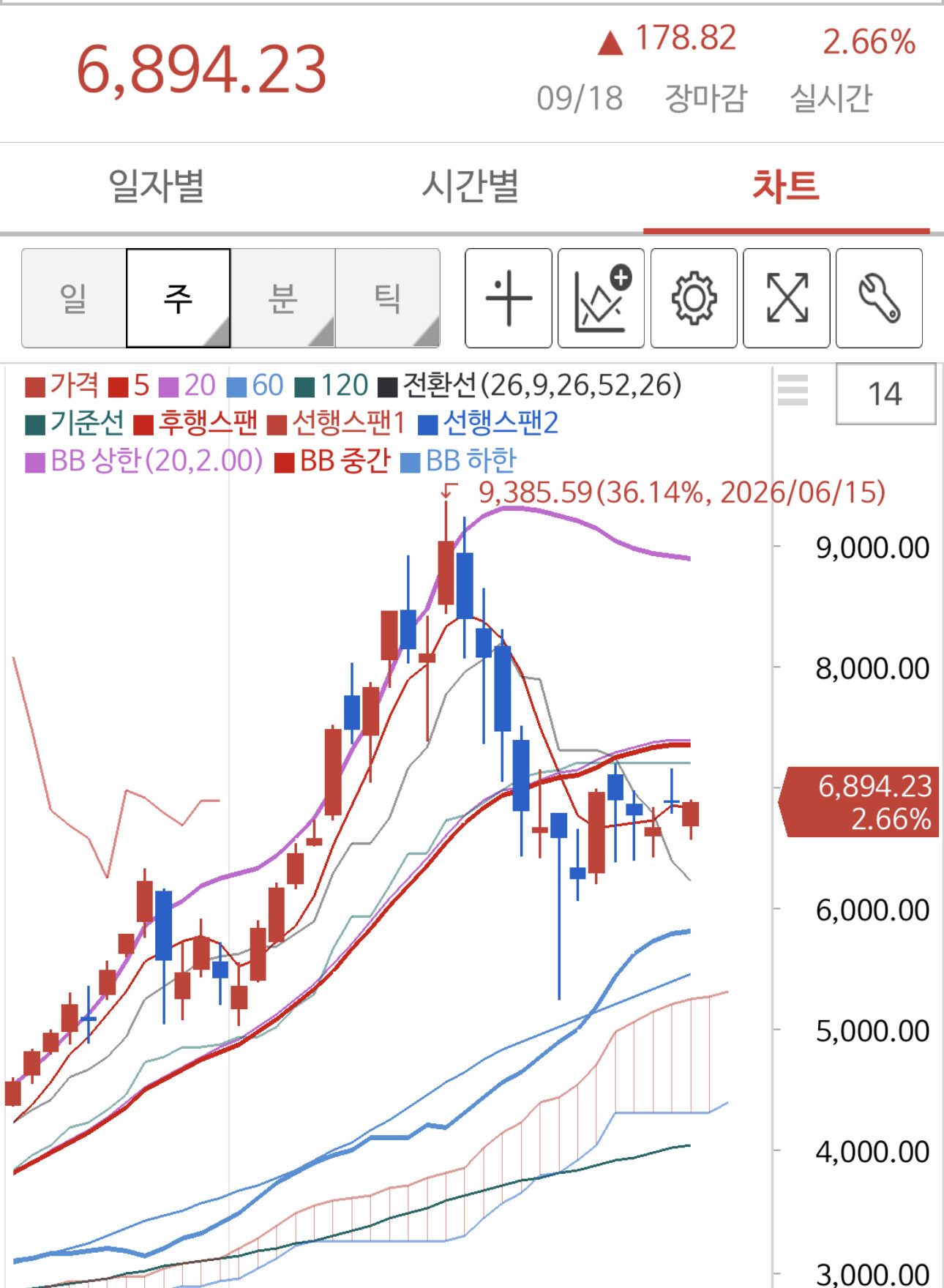Image resolution: width=944 pixels, height=1288 pixels.
Task: Switch chart to 틱 tick period
Action: coord(388,298)
